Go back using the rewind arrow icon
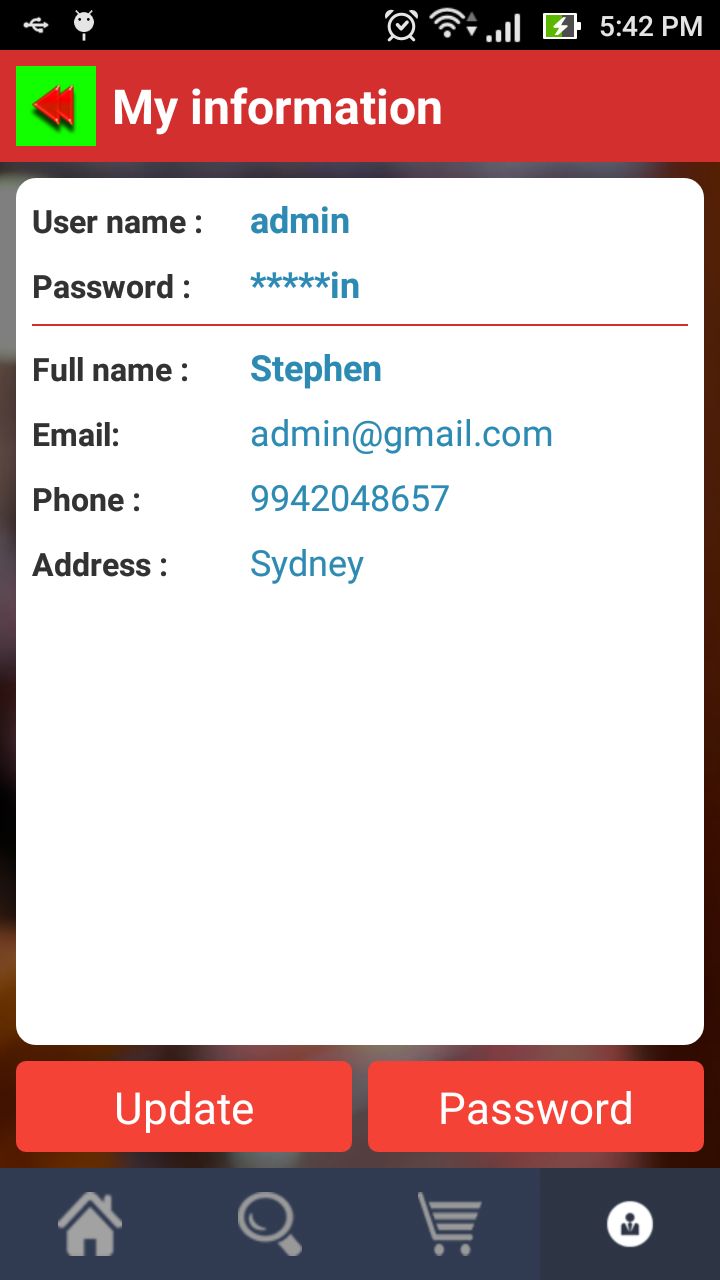Screen dimensions: 720x1280 56,106
